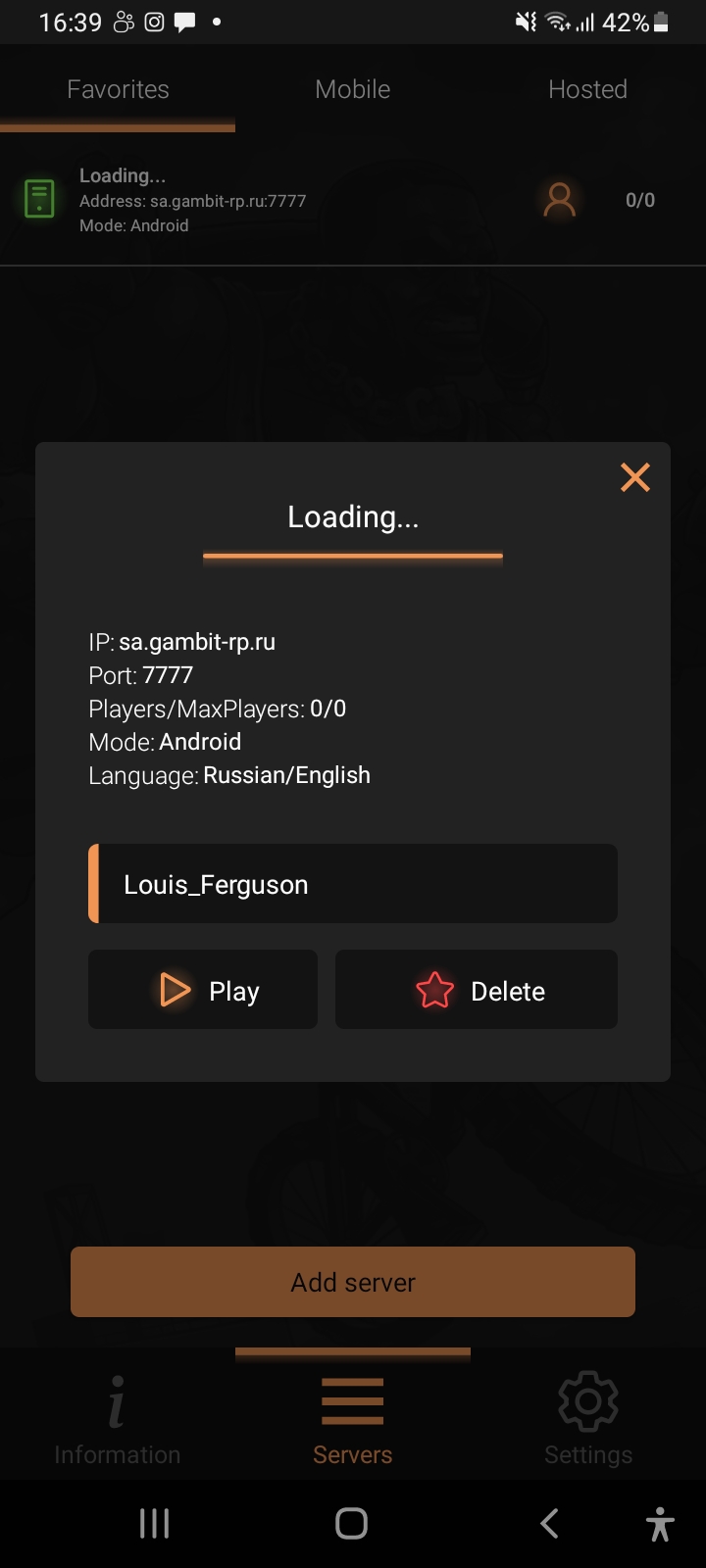Image resolution: width=706 pixels, height=1568 pixels.
Task: Tap the Add server button
Action: pyautogui.click(x=353, y=1282)
